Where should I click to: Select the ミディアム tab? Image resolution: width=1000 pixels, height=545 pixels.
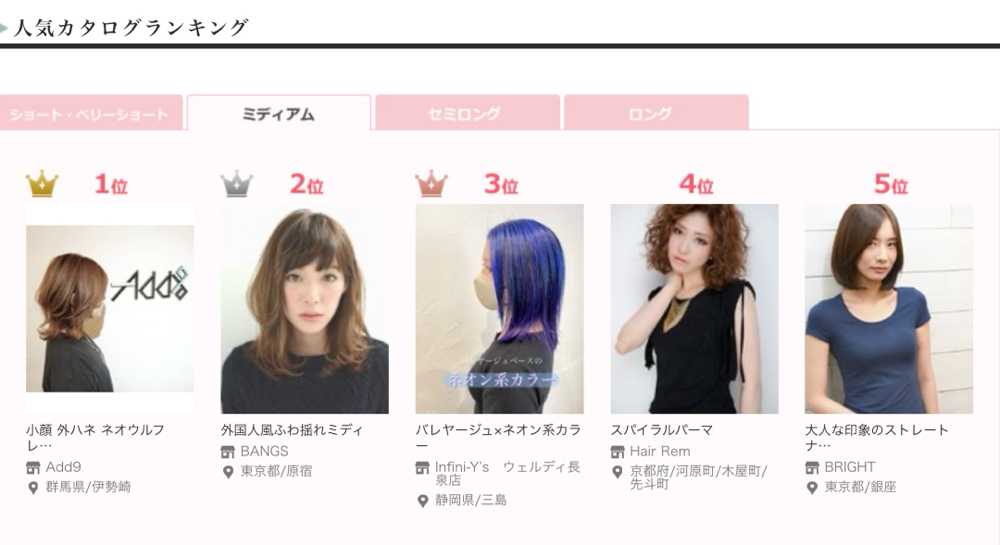coord(279,114)
